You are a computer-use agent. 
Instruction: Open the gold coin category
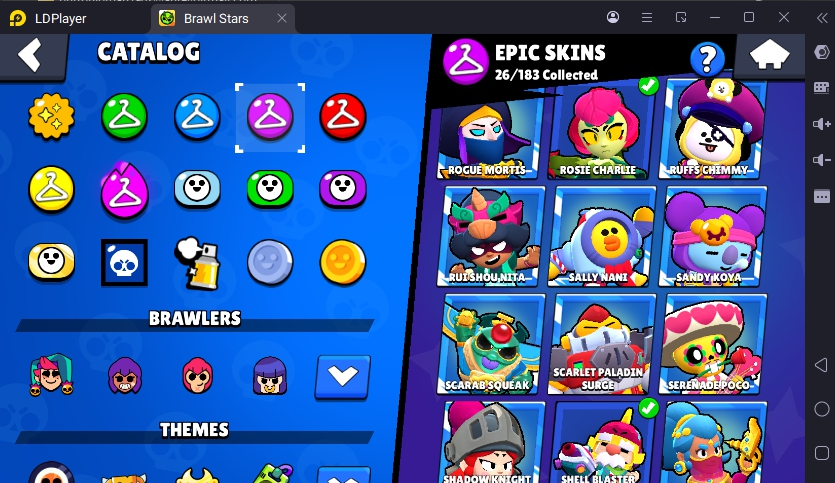click(x=342, y=261)
